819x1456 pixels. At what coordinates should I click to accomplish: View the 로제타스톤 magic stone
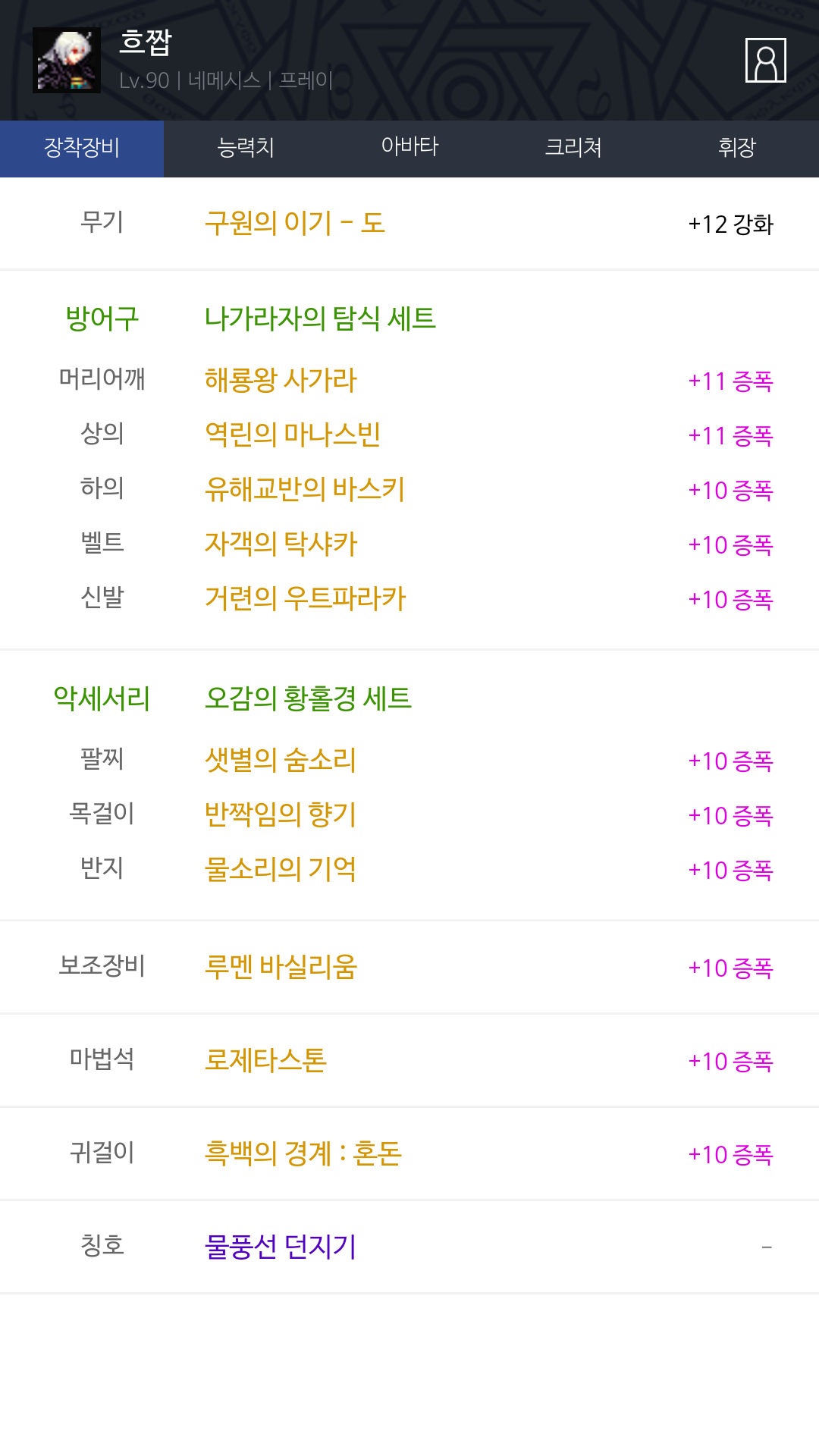(x=265, y=1060)
